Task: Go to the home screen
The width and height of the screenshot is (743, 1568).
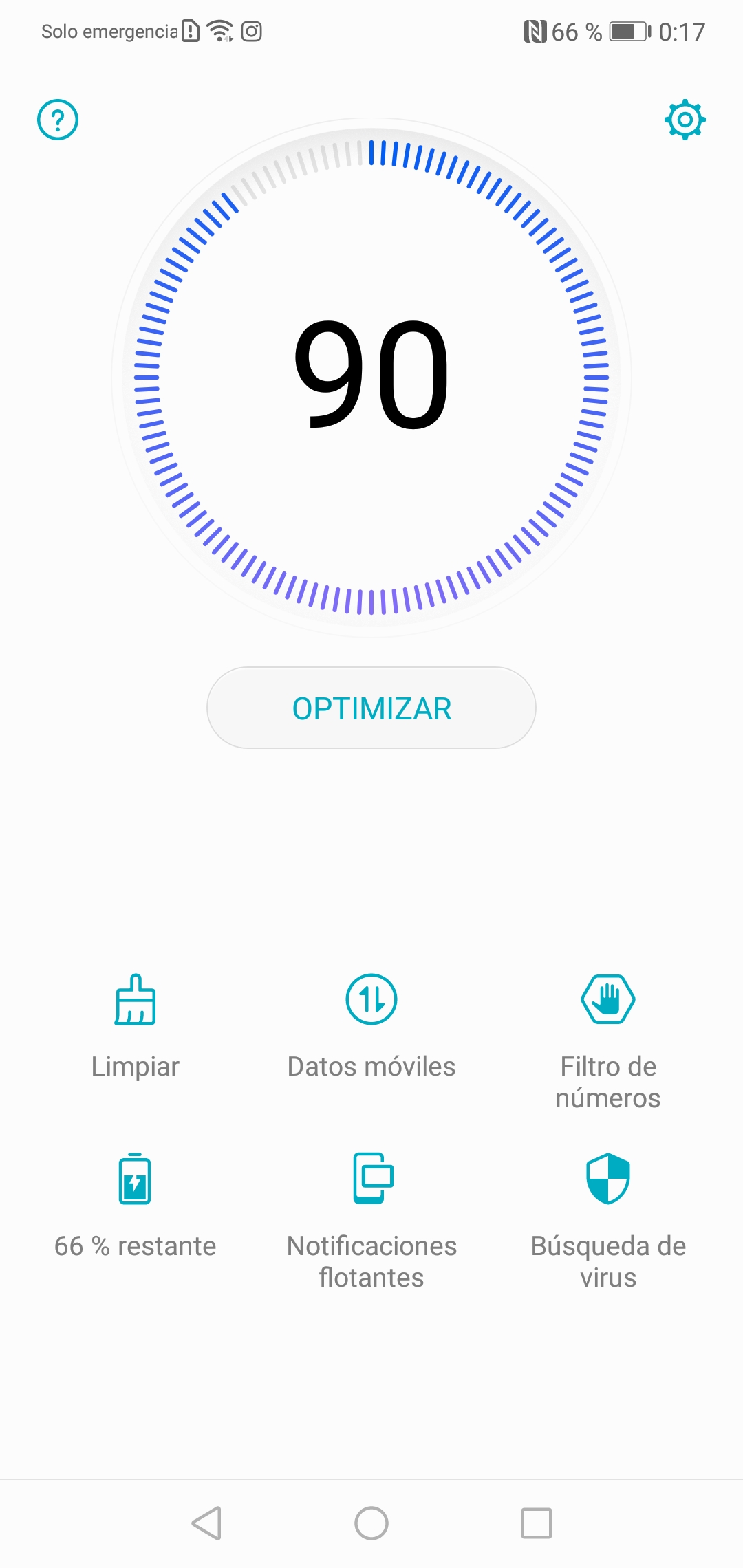Action: (371, 1523)
